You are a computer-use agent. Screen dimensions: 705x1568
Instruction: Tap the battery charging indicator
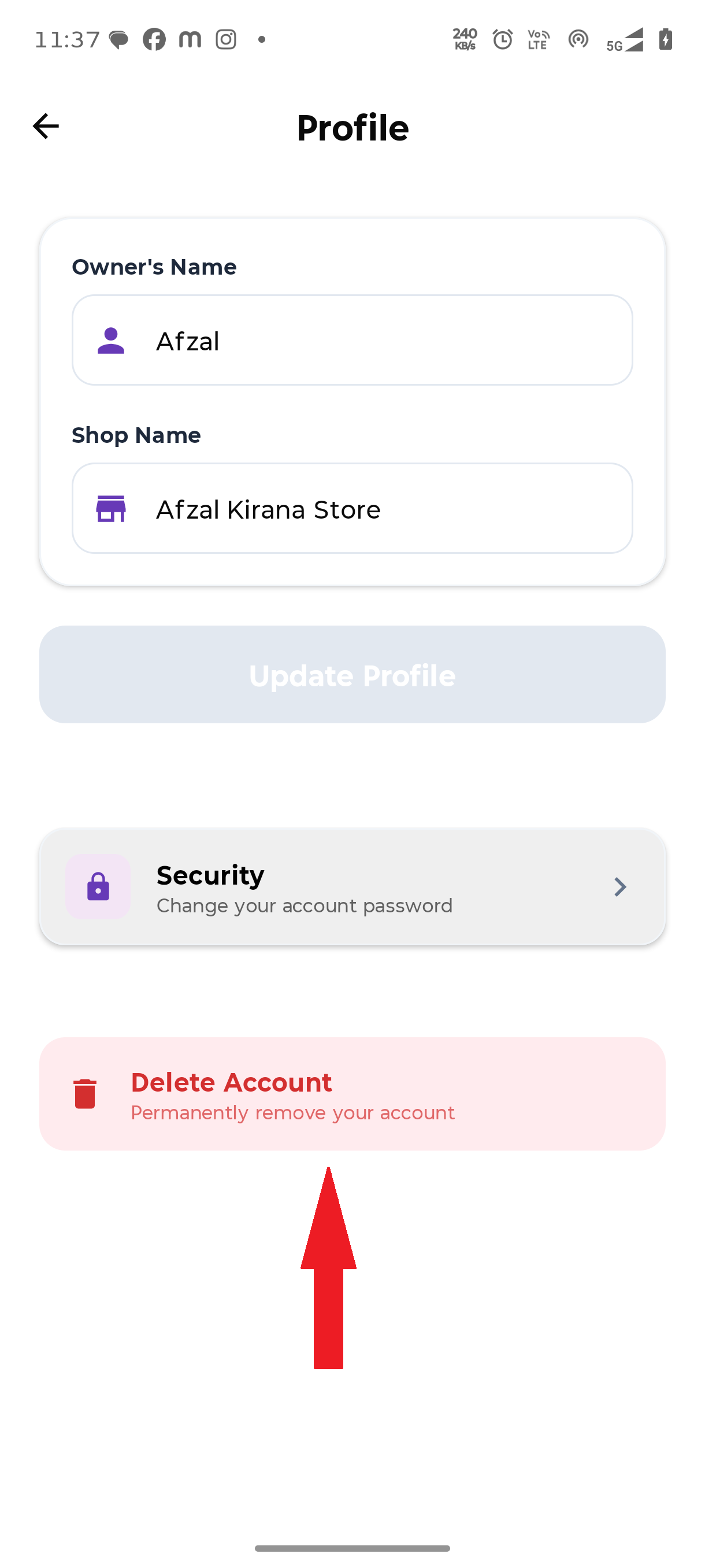(666, 38)
